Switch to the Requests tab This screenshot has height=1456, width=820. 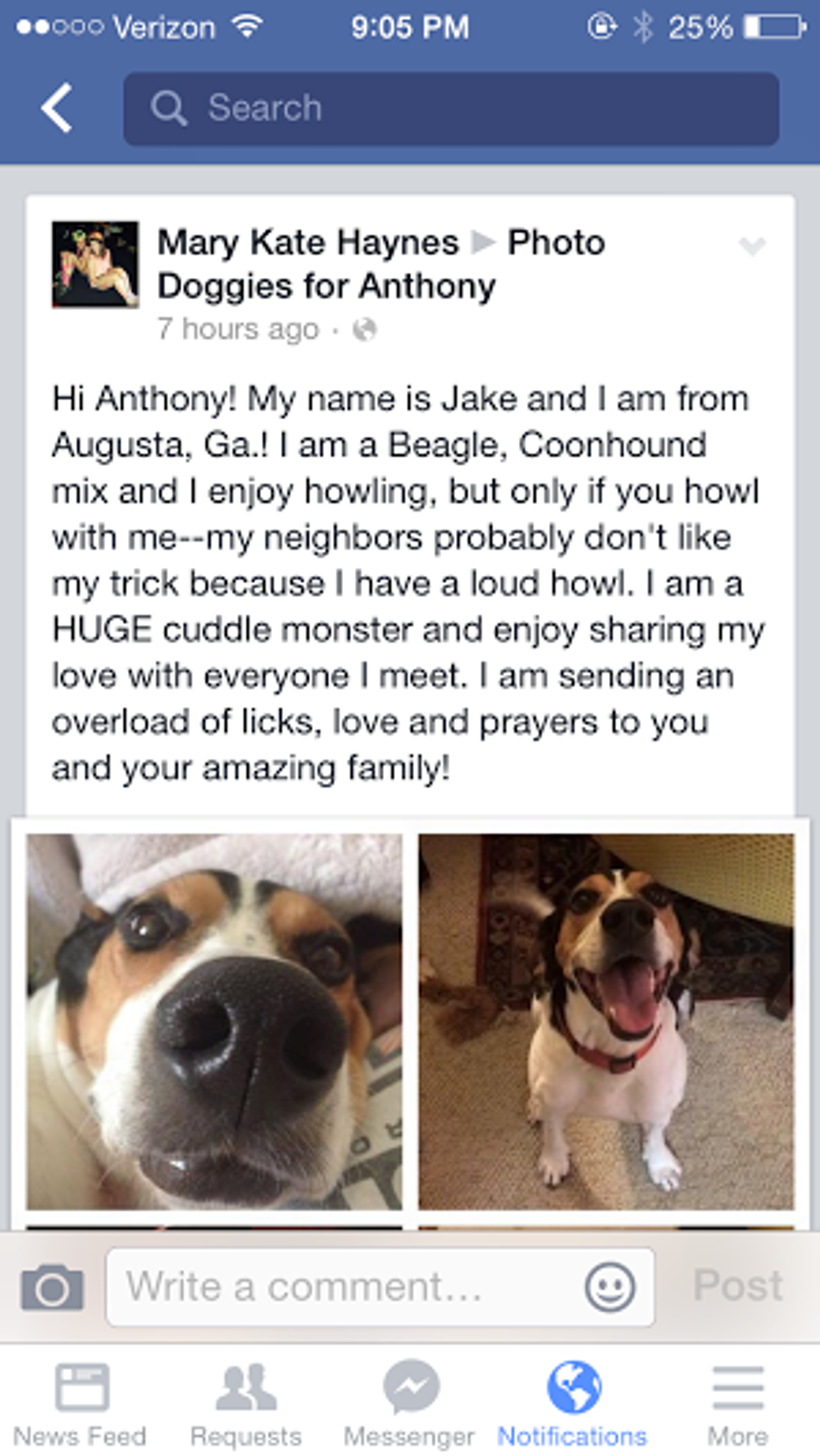[x=246, y=1405]
